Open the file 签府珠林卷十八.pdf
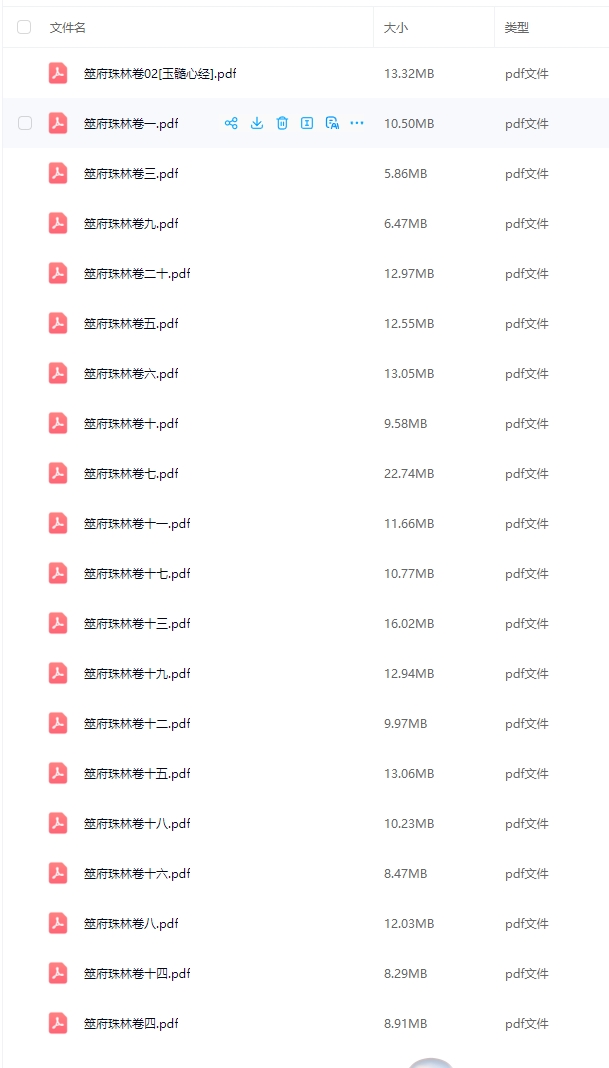 pos(137,824)
